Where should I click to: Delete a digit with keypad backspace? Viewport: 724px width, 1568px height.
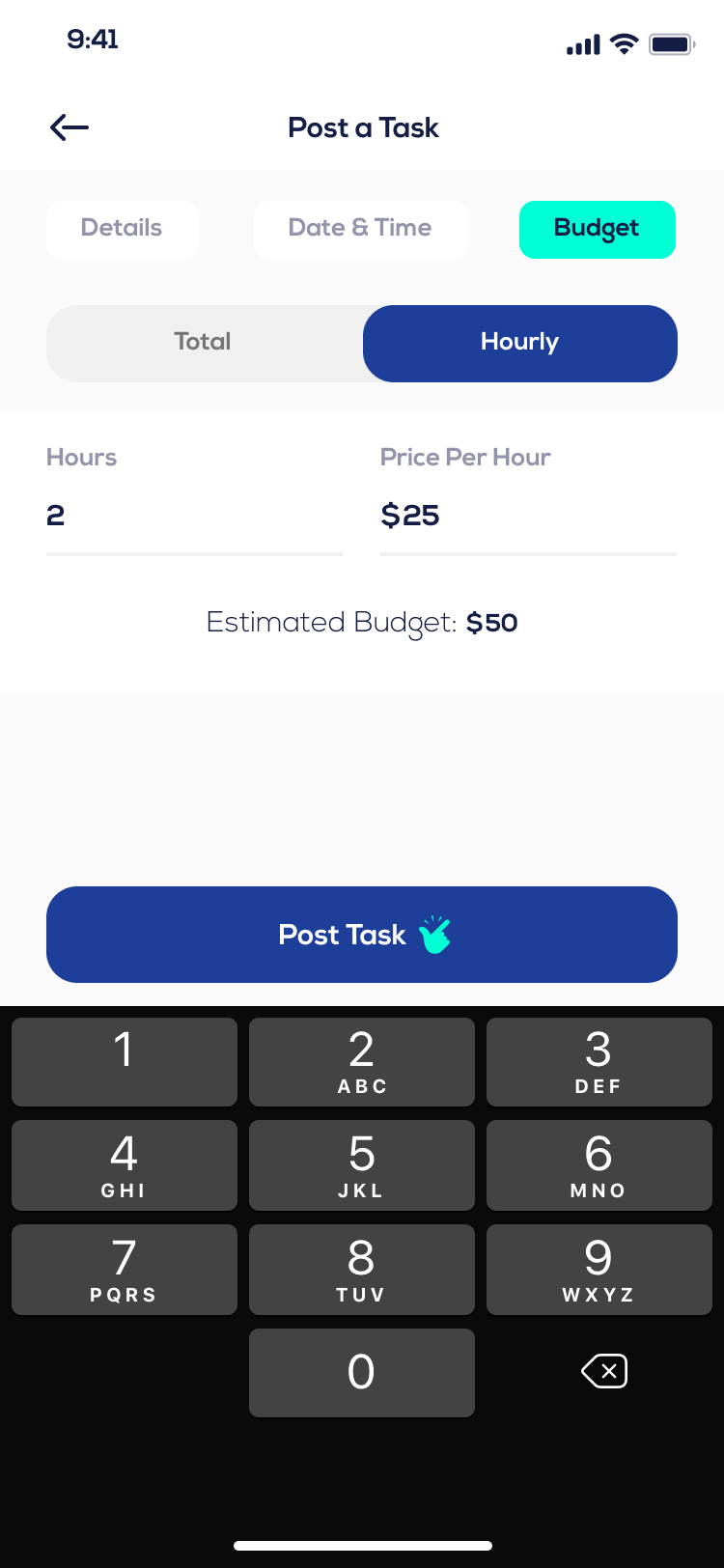pyautogui.click(x=604, y=1371)
